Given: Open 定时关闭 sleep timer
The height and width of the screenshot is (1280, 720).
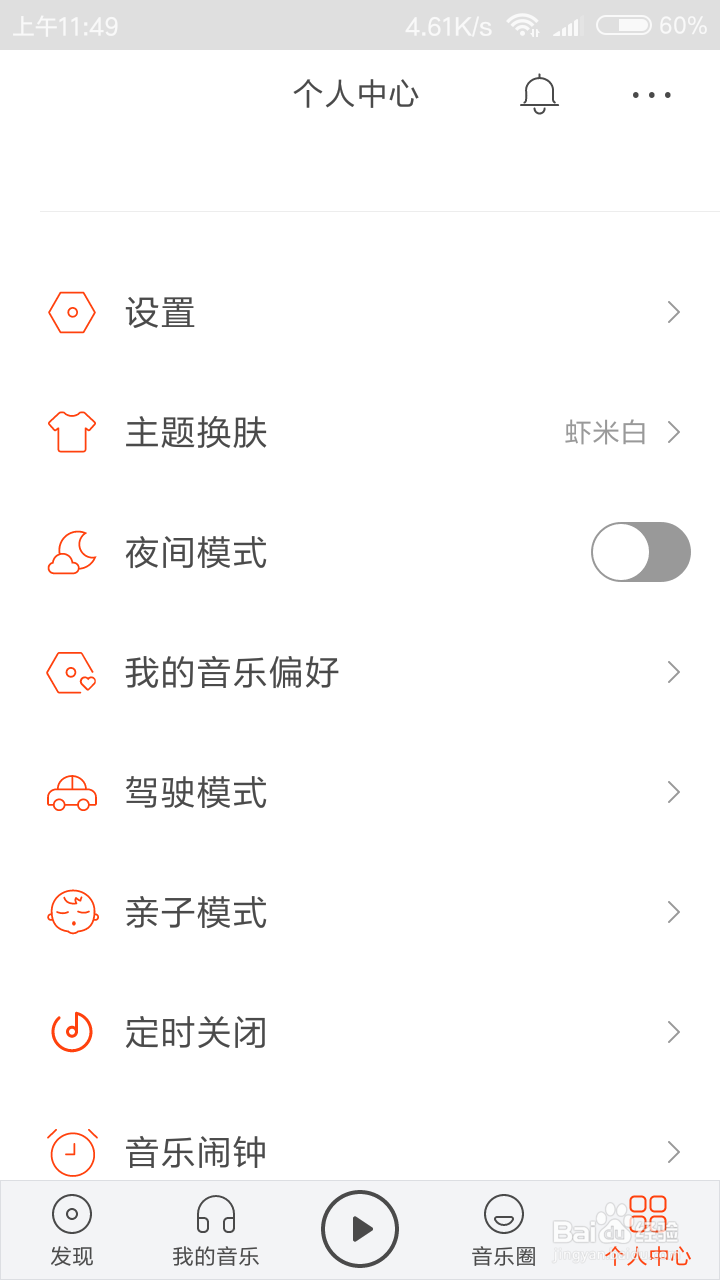Looking at the screenshot, I should (x=360, y=1033).
